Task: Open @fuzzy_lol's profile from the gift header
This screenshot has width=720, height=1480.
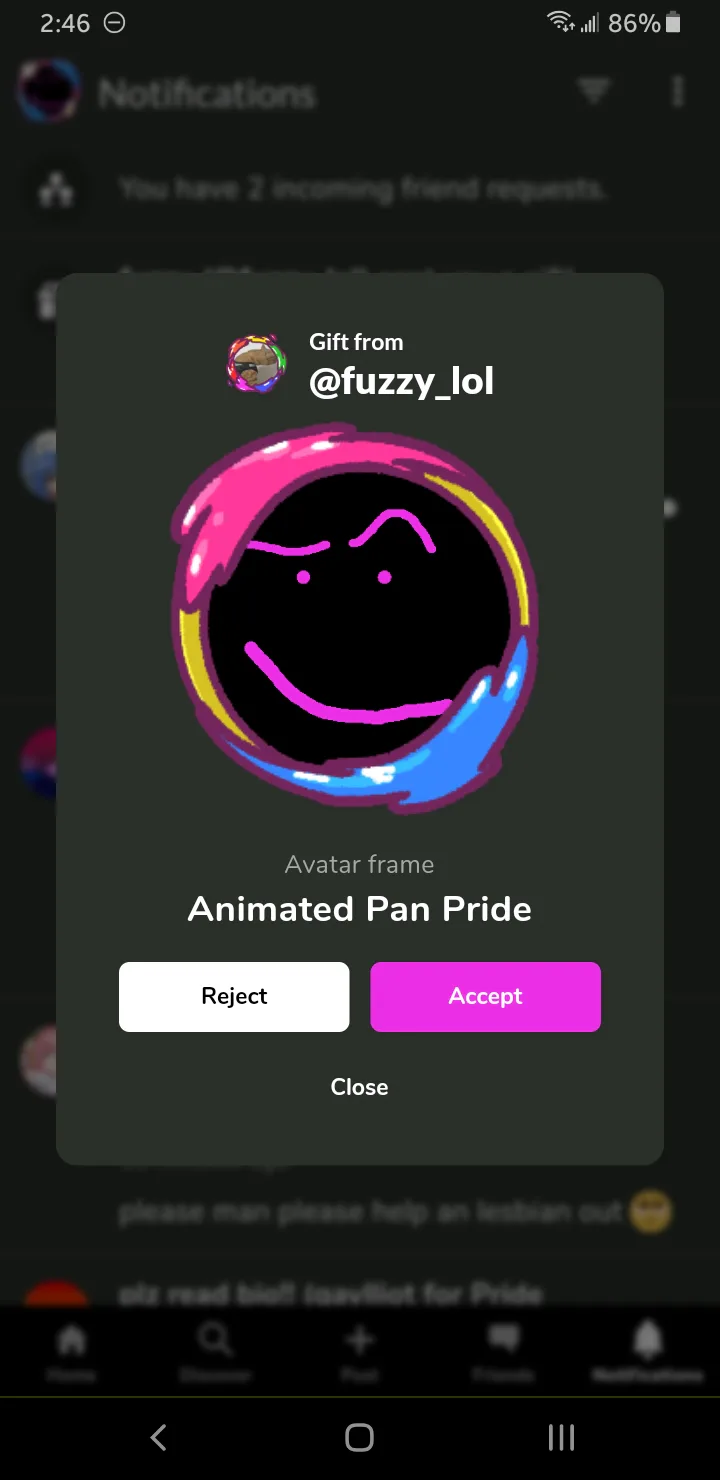Action: point(402,381)
